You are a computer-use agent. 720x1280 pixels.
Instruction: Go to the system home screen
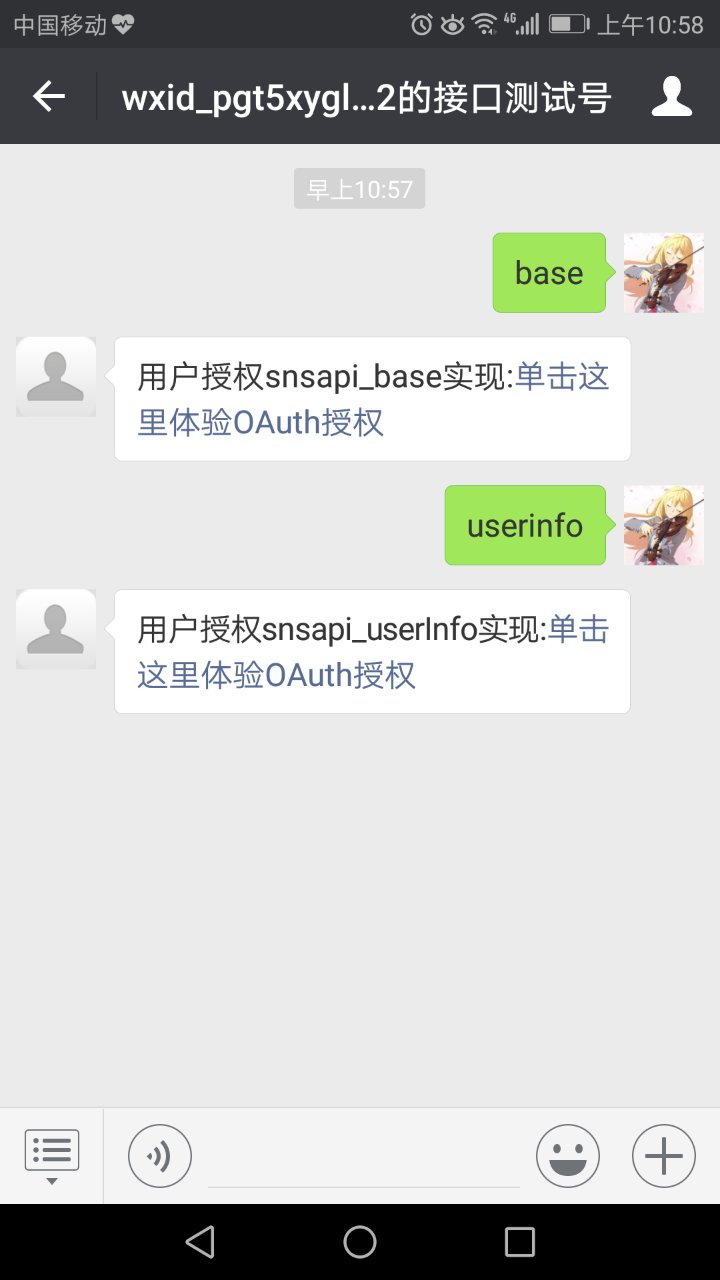click(x=360, y=1242)
